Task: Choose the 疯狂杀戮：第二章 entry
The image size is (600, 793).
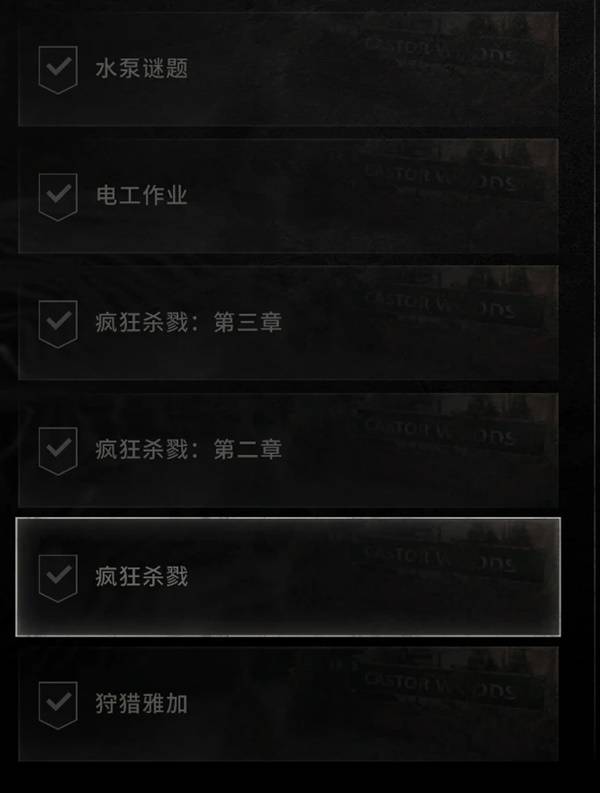Action: (288, 449)
